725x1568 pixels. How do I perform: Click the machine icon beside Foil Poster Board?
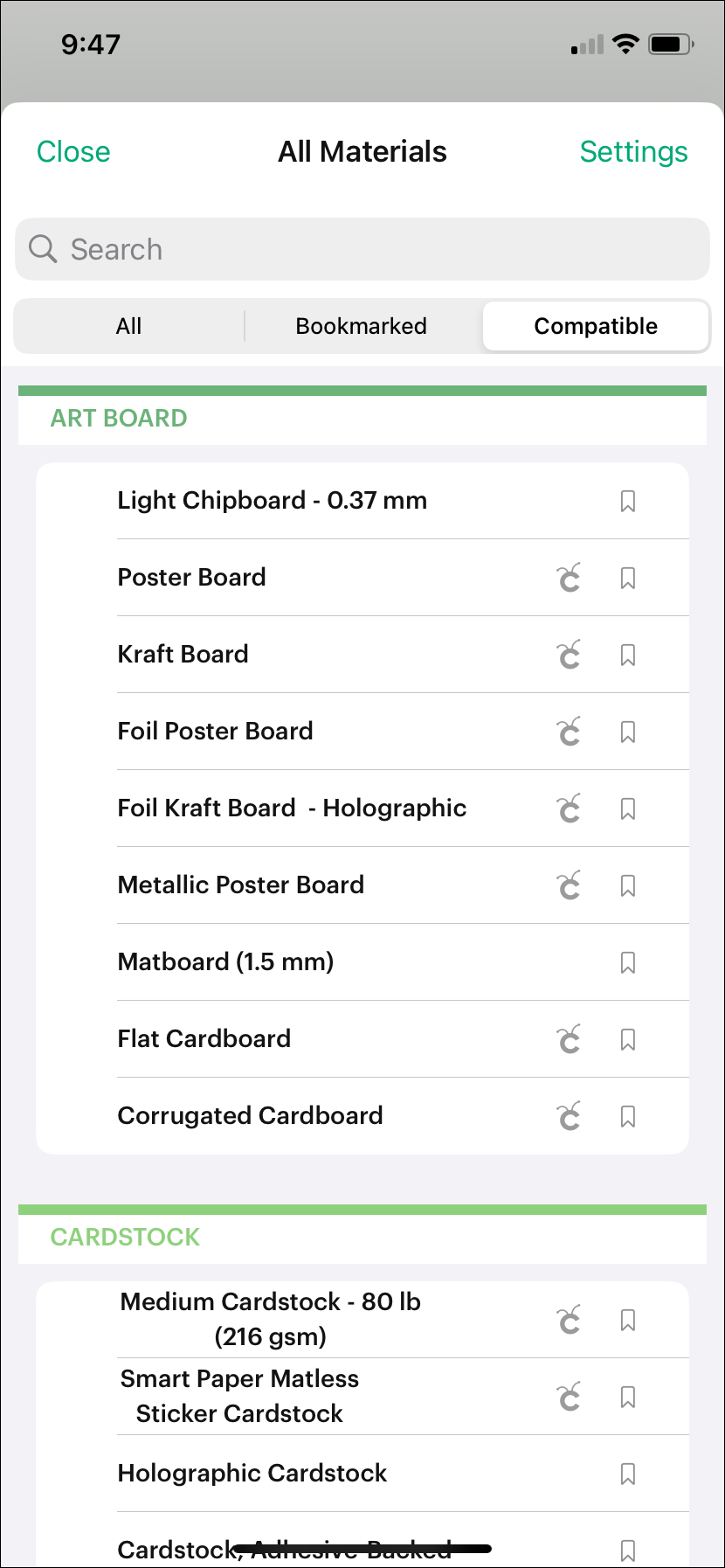tap(569, 732)
